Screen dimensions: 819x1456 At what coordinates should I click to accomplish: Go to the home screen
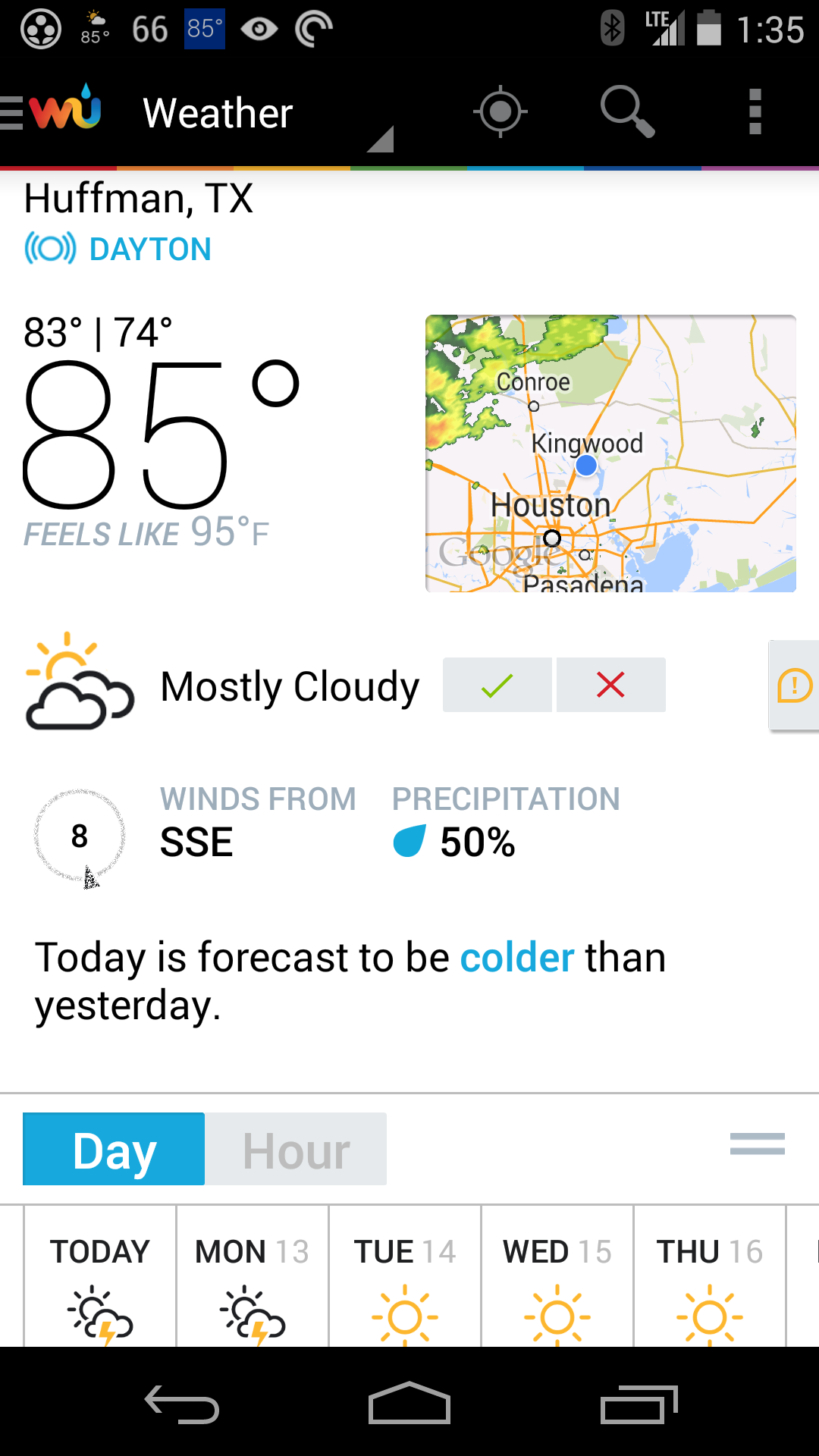(x=409, y=1403)
